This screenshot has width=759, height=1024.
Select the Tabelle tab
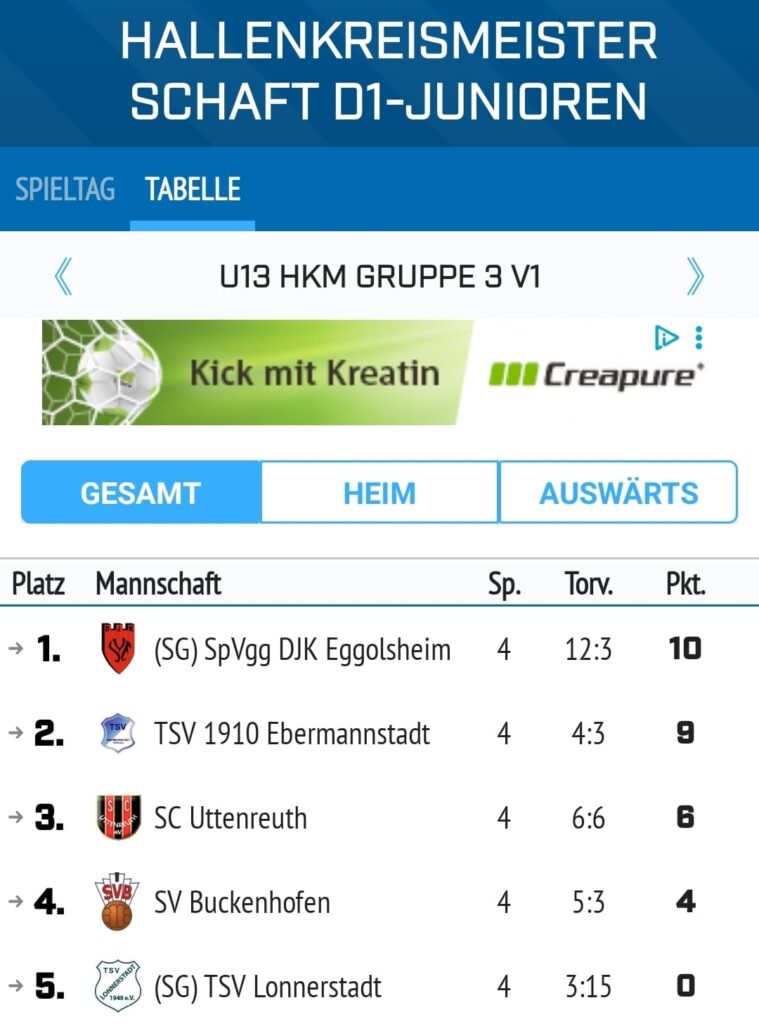192,189
